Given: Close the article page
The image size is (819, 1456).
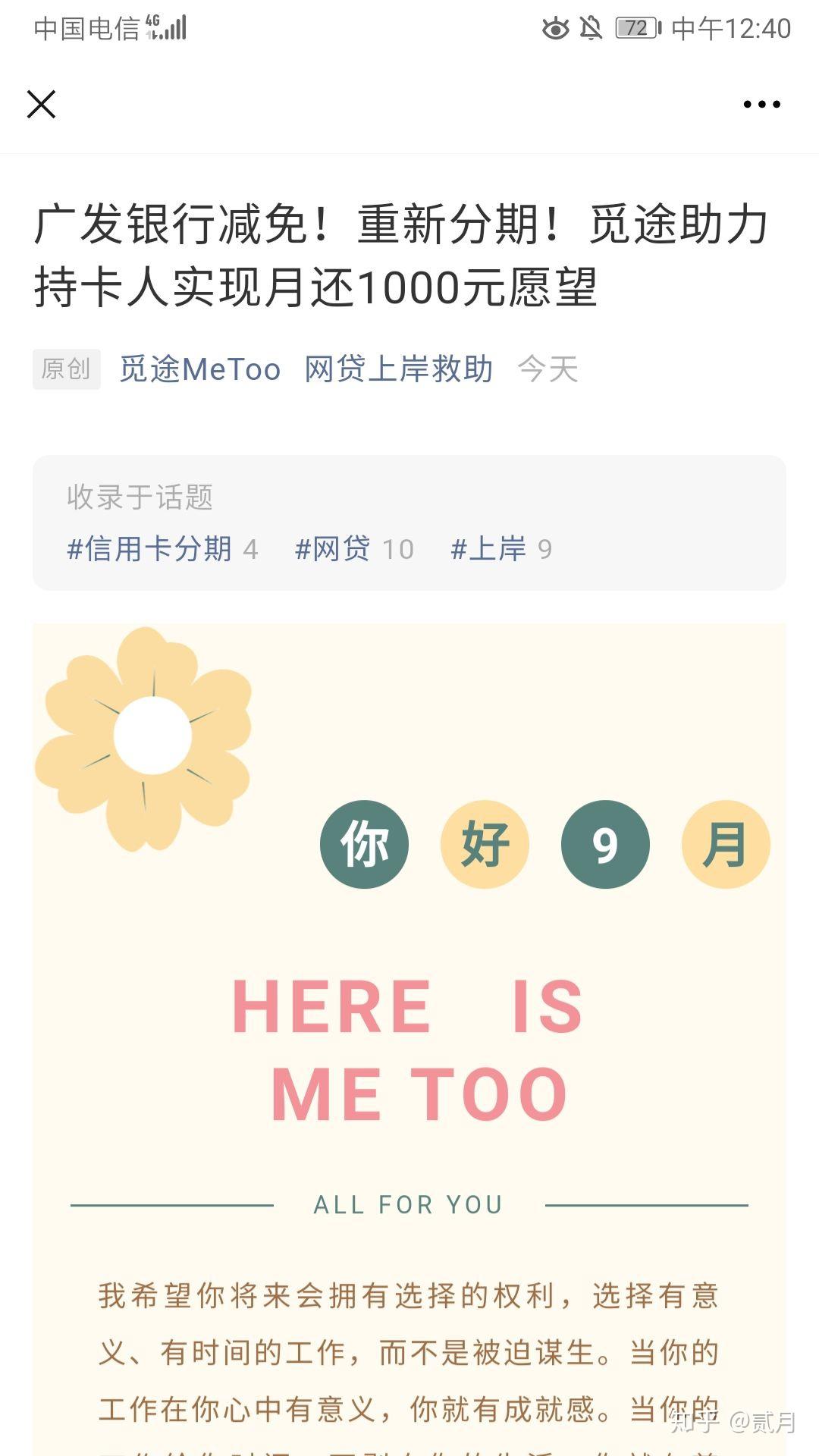Looking at the screenshot, I should [x=42, y=105].
